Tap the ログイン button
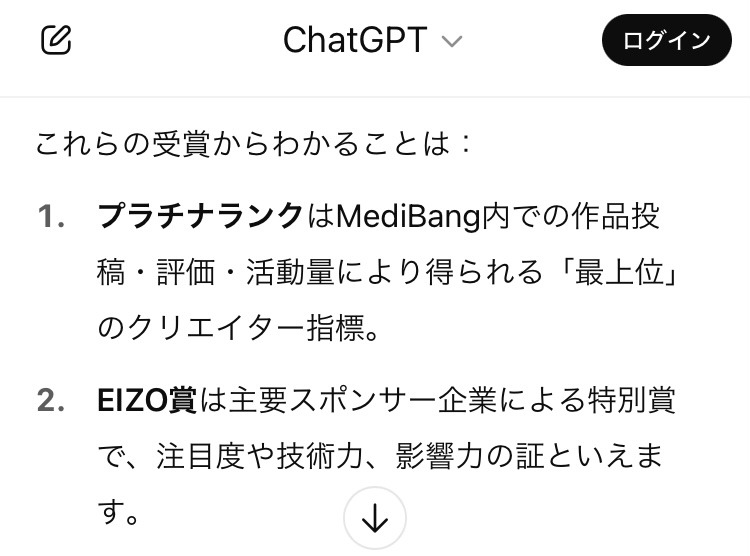750x556 pixels. (666, 41)
